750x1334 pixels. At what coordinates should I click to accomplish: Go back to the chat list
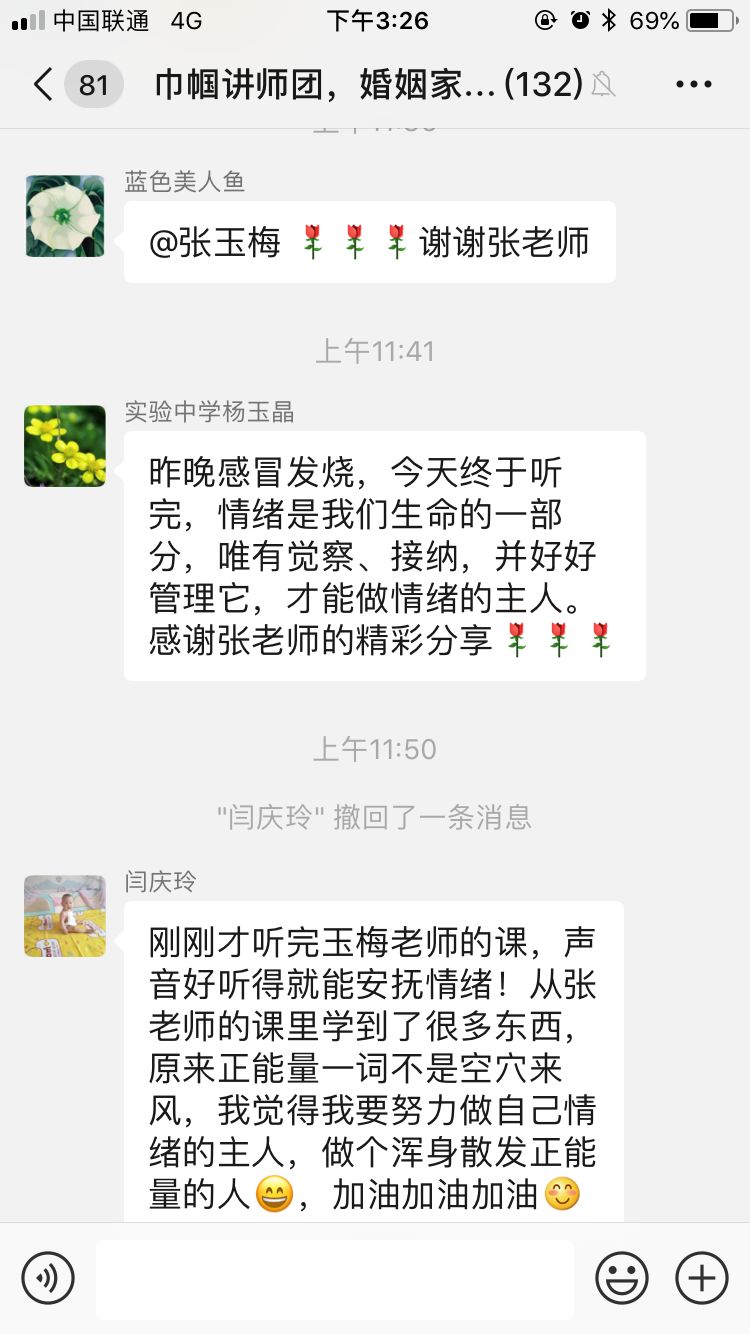[44, 85]
